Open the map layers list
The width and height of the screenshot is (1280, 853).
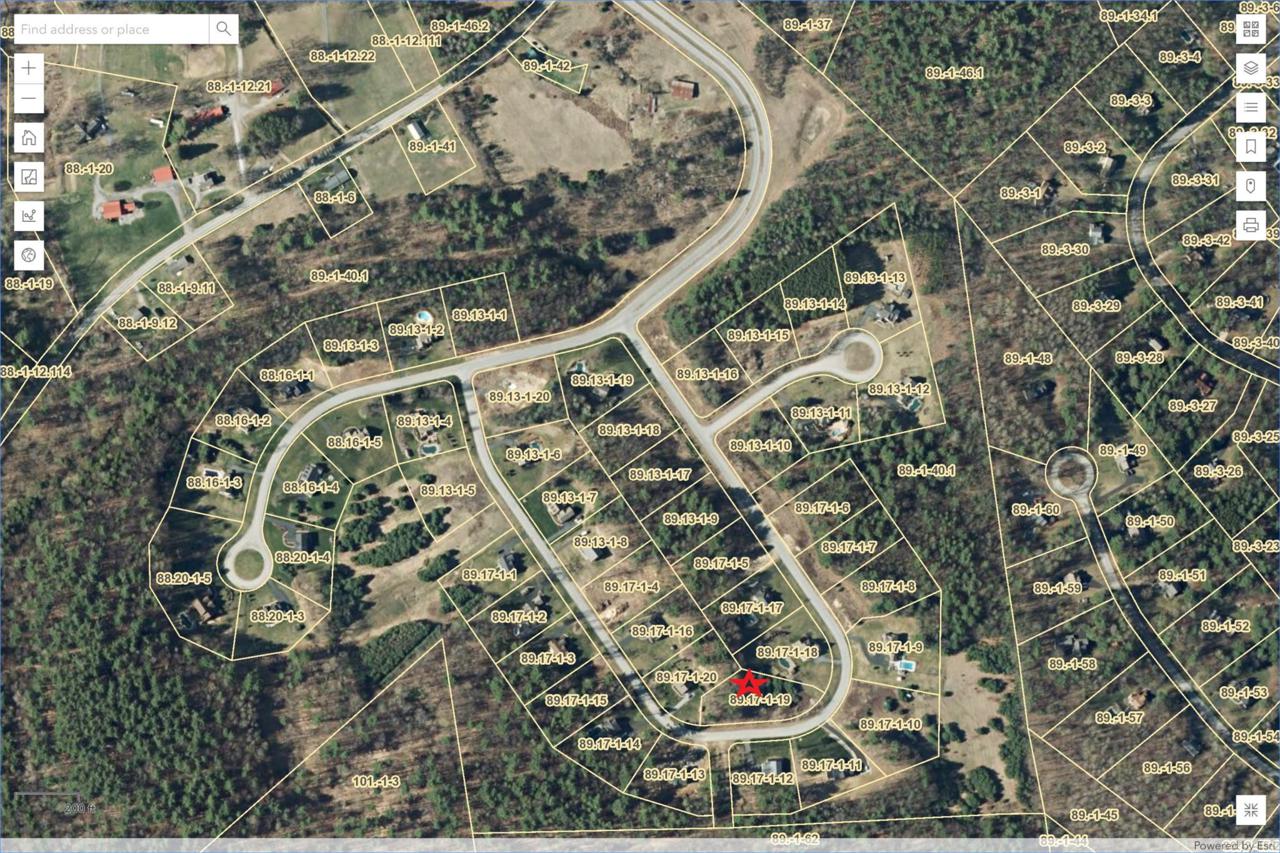tap(1250, 68)
